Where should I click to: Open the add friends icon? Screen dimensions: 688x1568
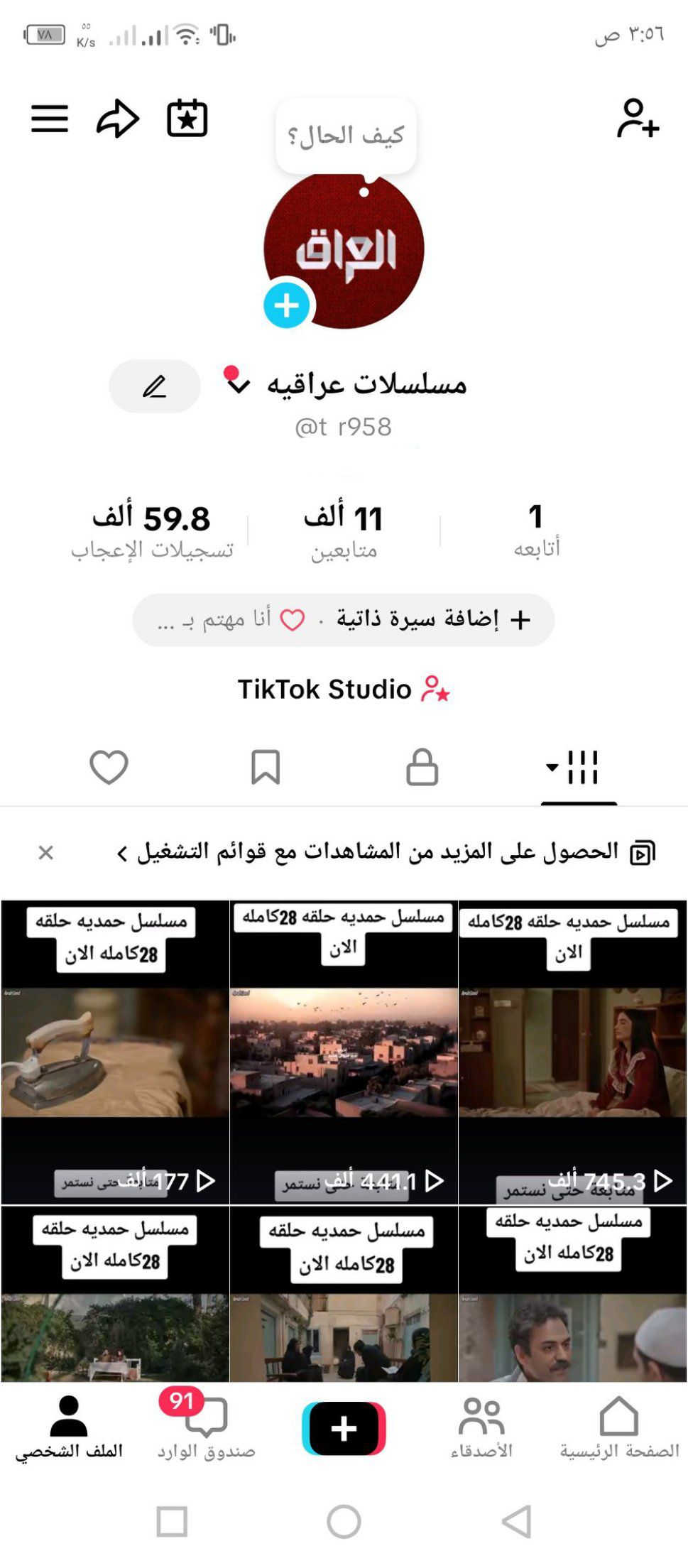pos(638,119)
